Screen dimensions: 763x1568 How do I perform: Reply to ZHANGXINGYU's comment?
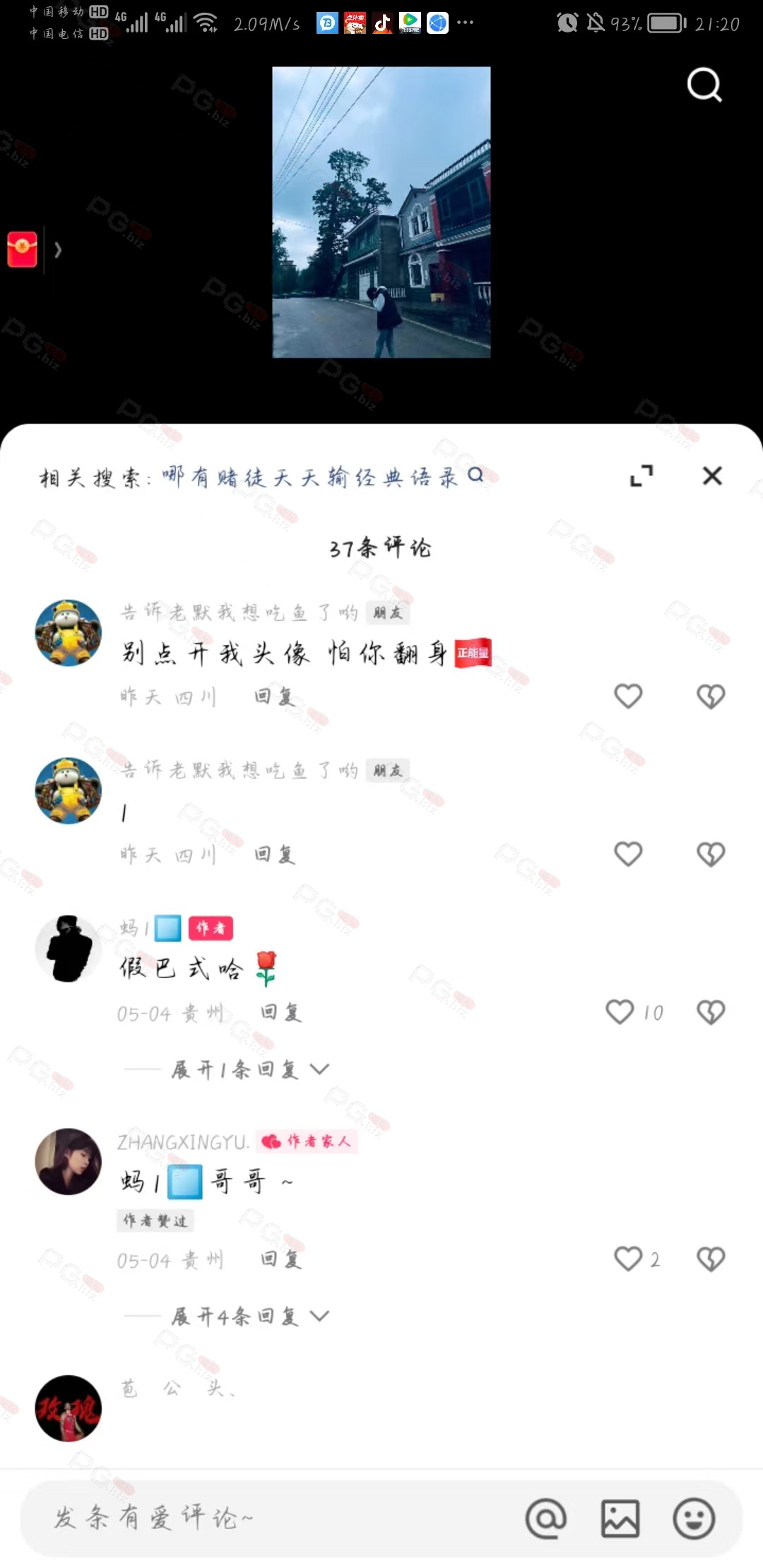click(281, 1259)
